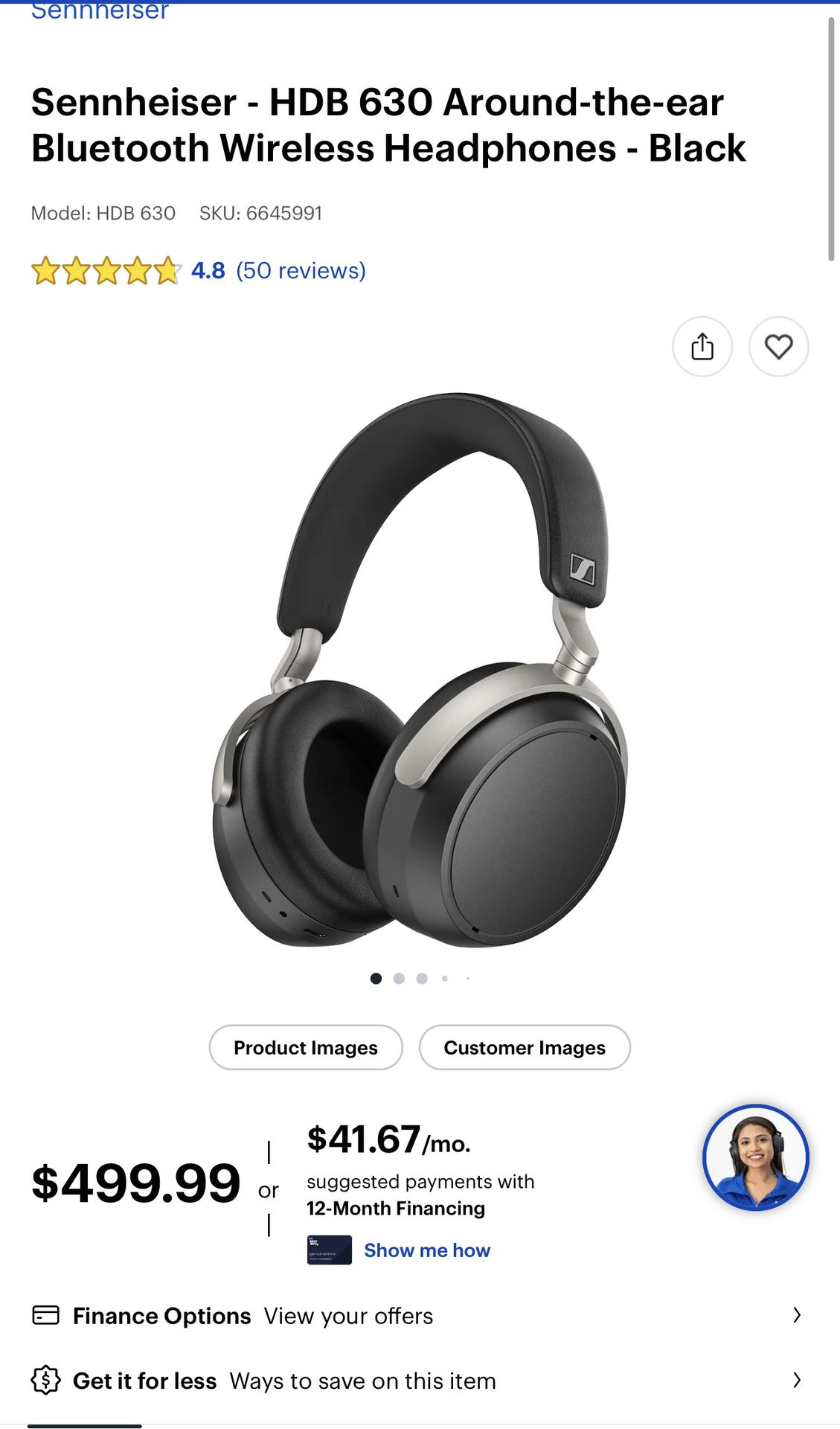Share this headphones product
Screen dimensions: 840x1429
click(x=702, y=347)
